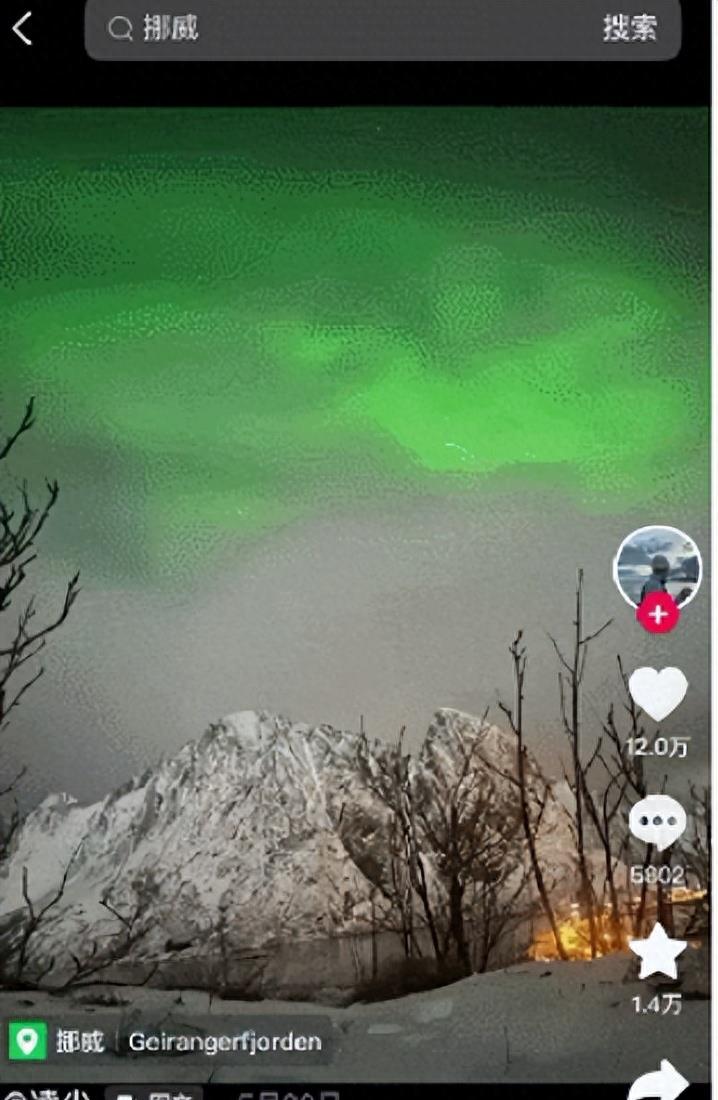This screenshot has width=718, height=1100.
Task: Go back with the arrow icon
Action: pyautogui.click(x=22, y=29)
